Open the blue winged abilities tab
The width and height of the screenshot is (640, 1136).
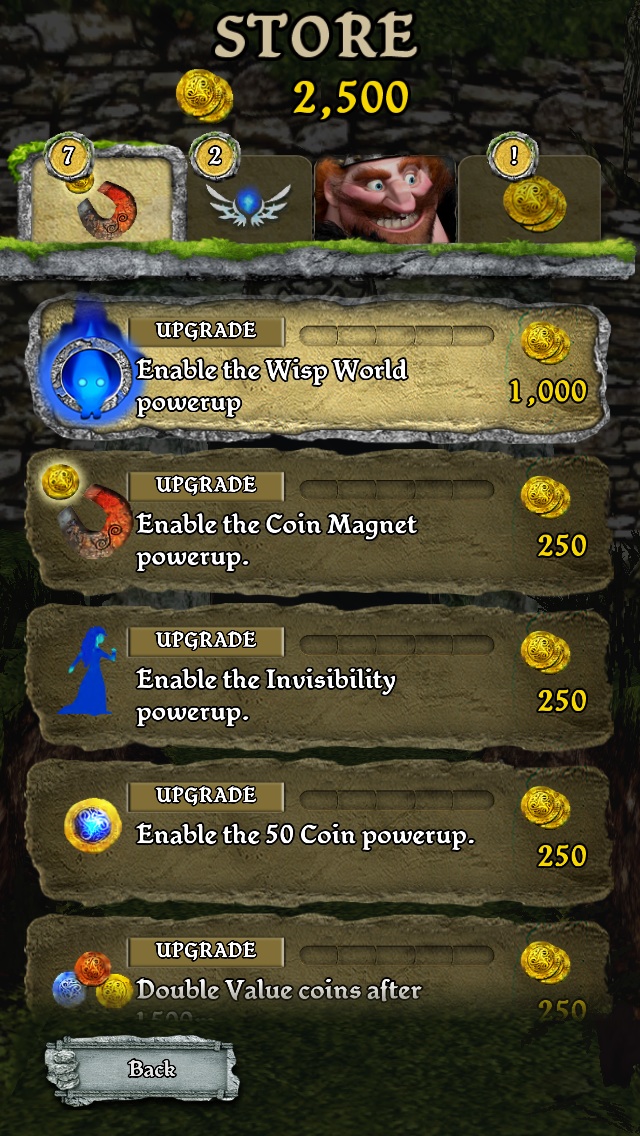coord(248,200)
